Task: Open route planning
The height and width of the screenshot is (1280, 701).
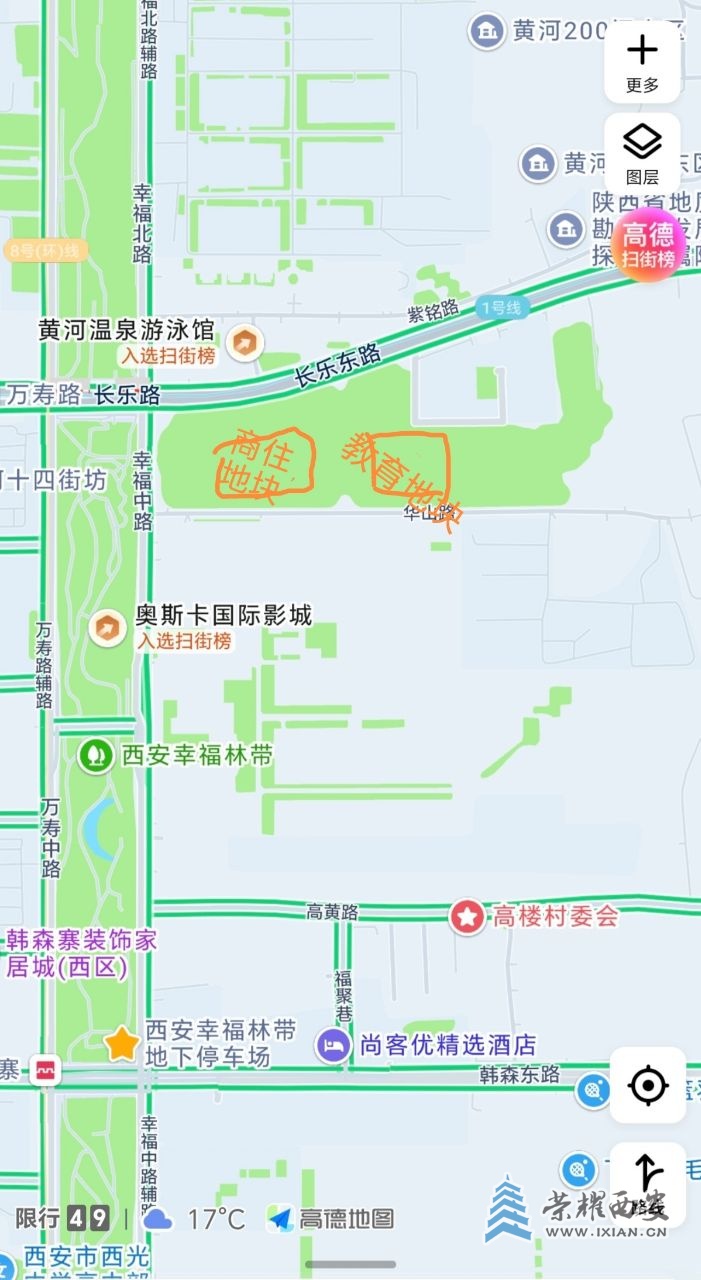Action: click(x=648, y=1180)
